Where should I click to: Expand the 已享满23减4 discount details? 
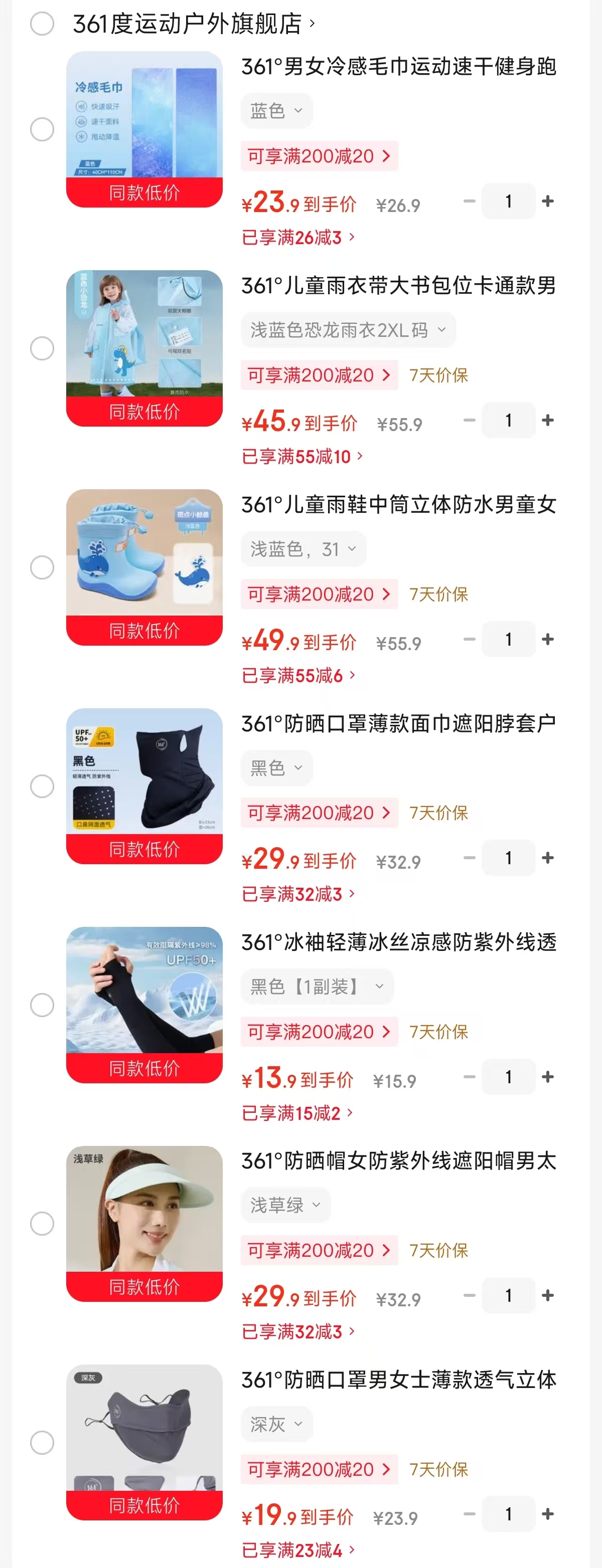(x=298, y=1550)
